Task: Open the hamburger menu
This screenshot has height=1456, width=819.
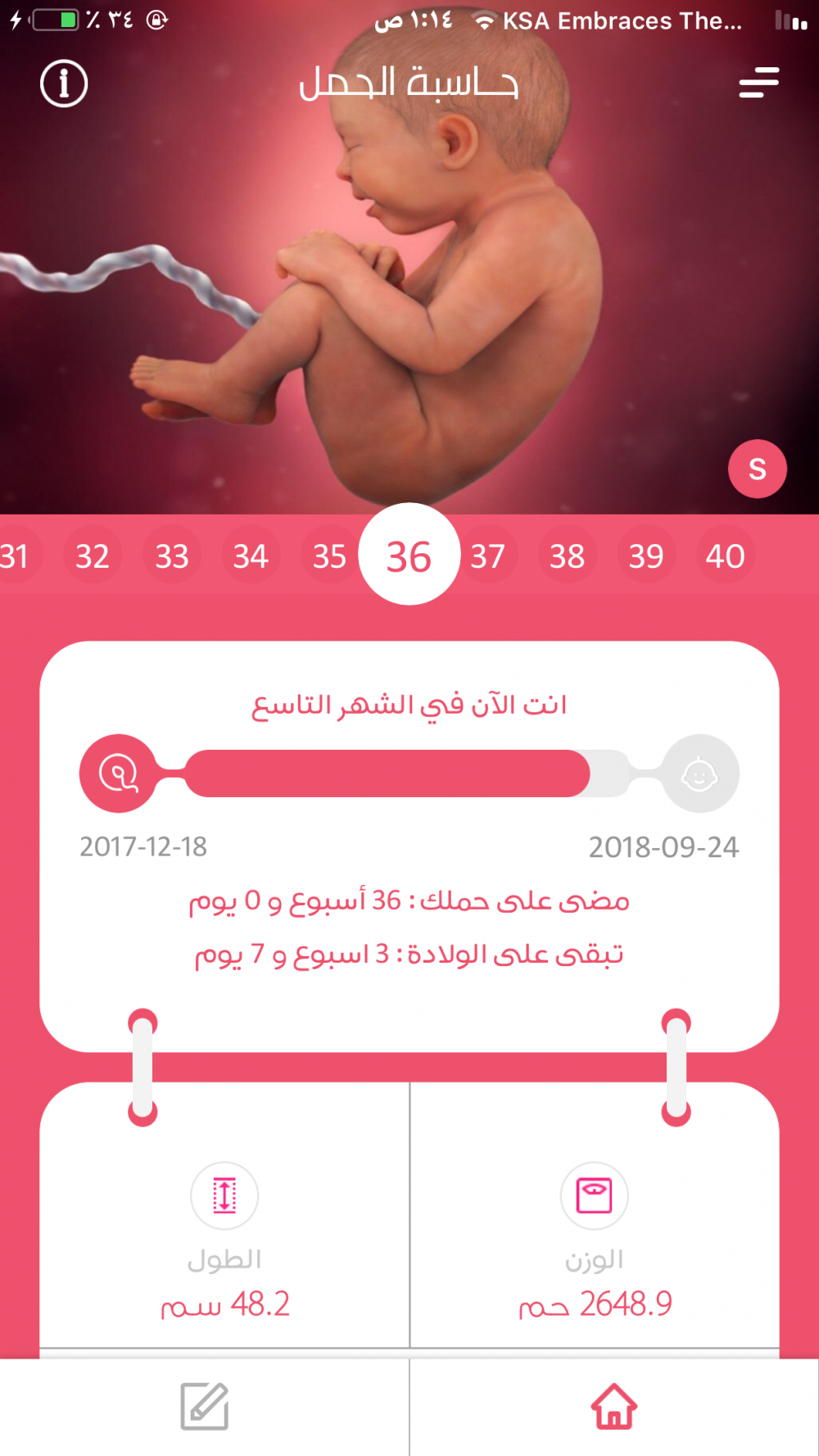Action: coord(758,83)
